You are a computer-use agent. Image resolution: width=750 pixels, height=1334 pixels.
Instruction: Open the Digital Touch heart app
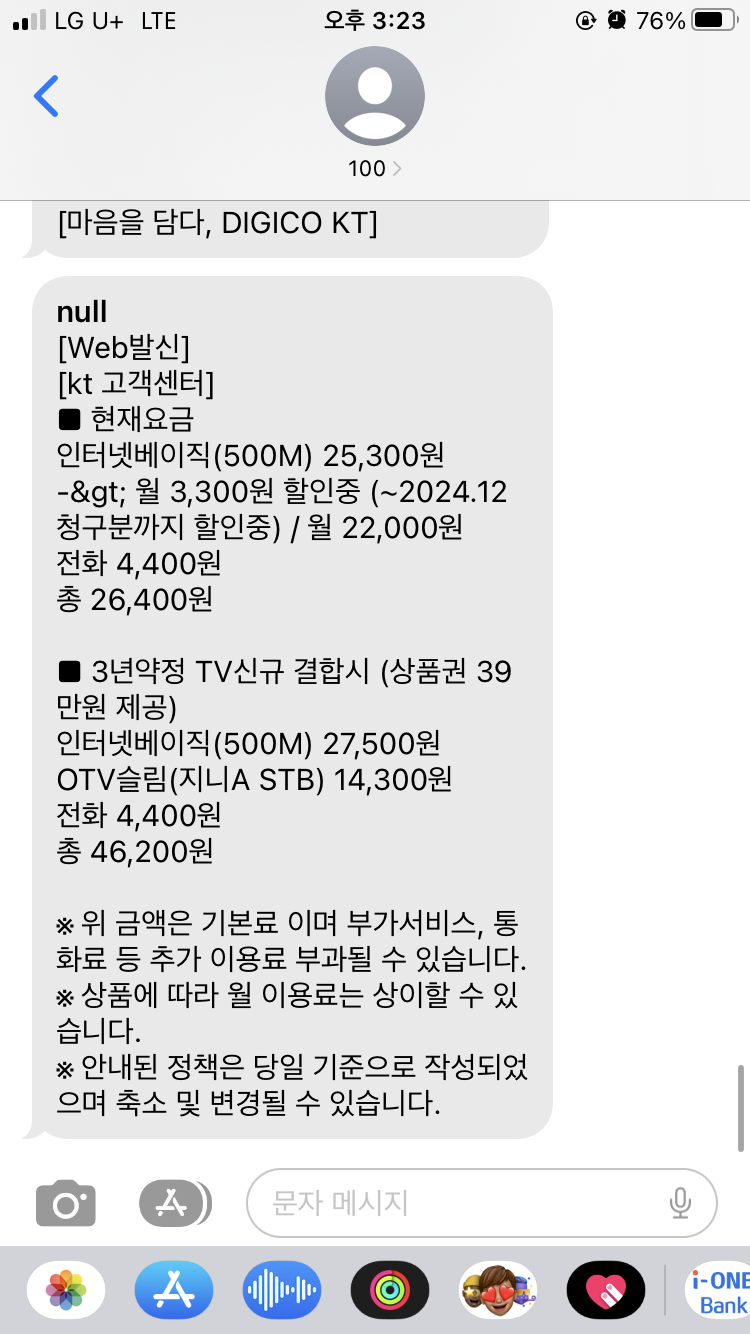(x=606, y=1290)
